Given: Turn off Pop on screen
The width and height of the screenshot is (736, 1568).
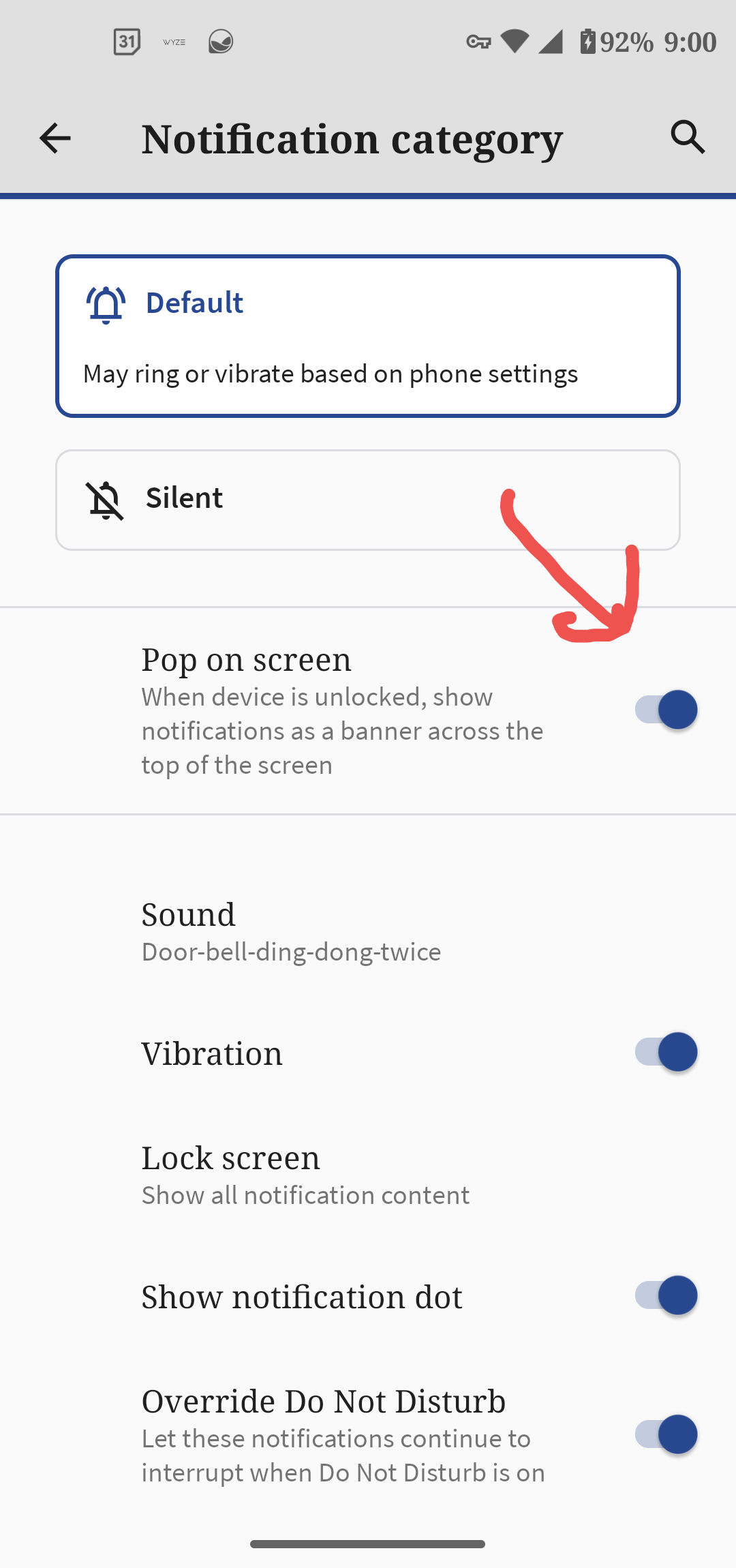Looking at the screenshot, I should [666, 710].
